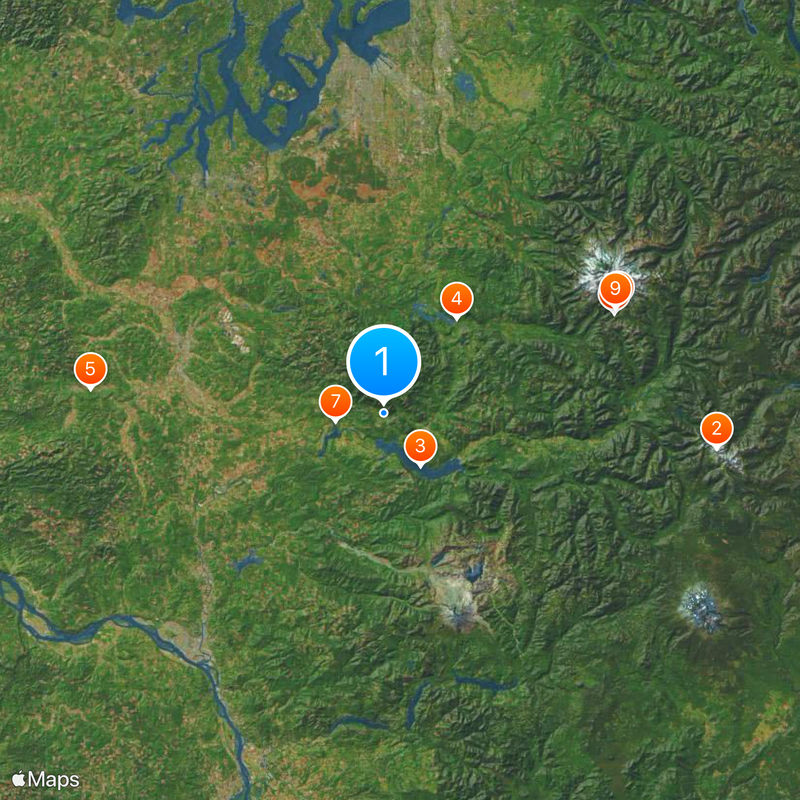The height and width of the screenshot is (800, 800).
Task: Select the orange map pin numbered 5
Action: [x=90, y=369]
